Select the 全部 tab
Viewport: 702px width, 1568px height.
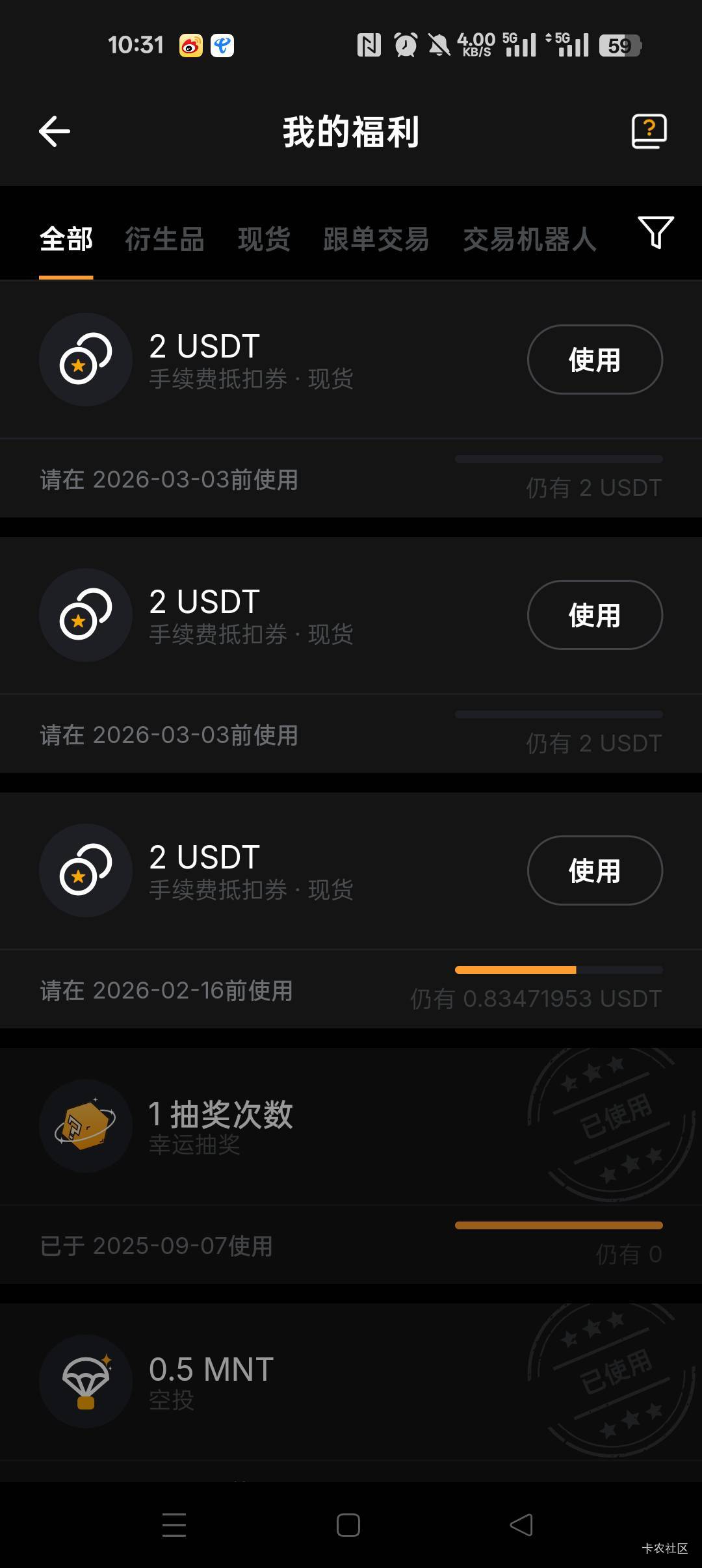[x=66, y=239]
